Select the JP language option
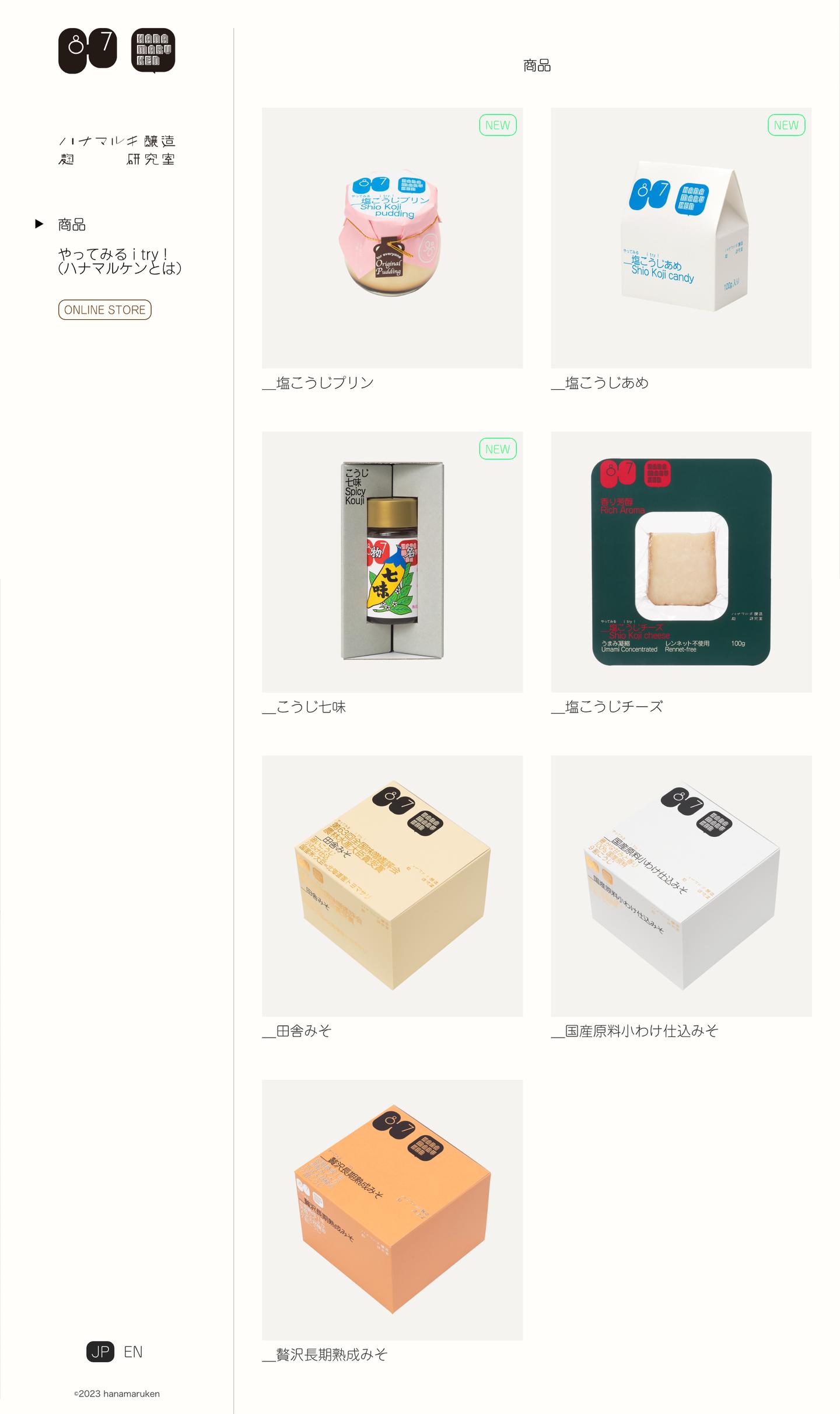The image size is (840, 1414). (x=100, y=1352)
